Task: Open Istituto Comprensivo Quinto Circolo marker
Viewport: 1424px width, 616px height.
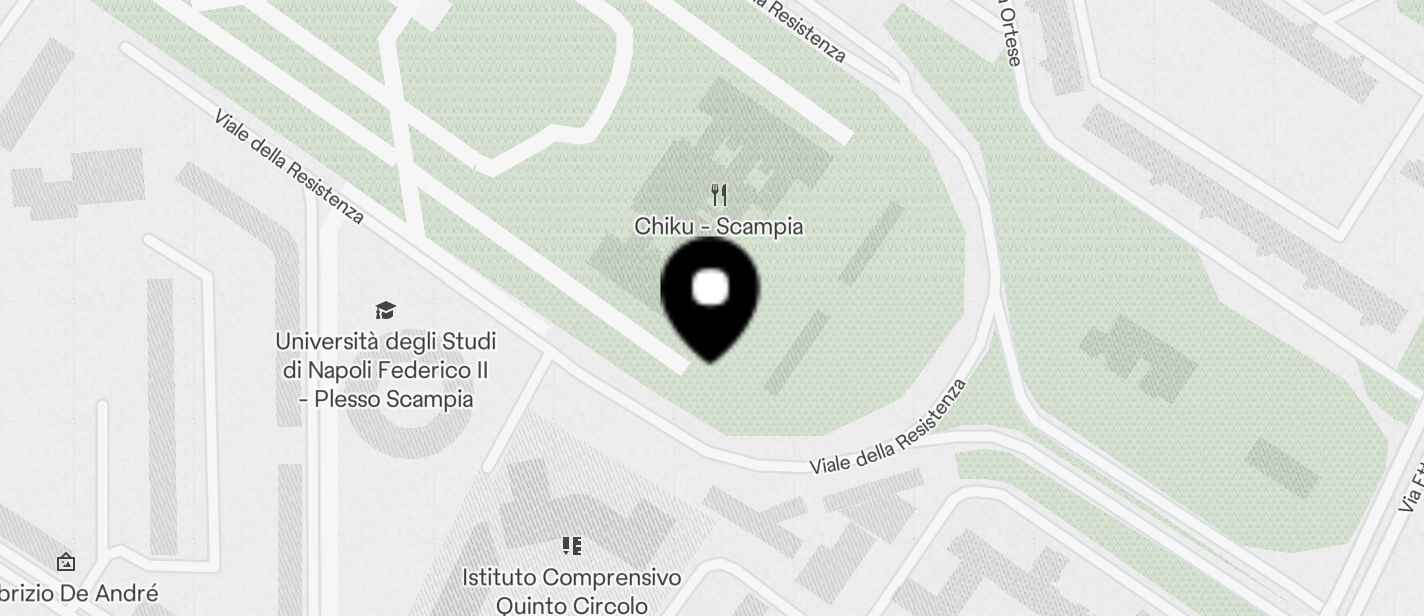Action: coord(572,546)
